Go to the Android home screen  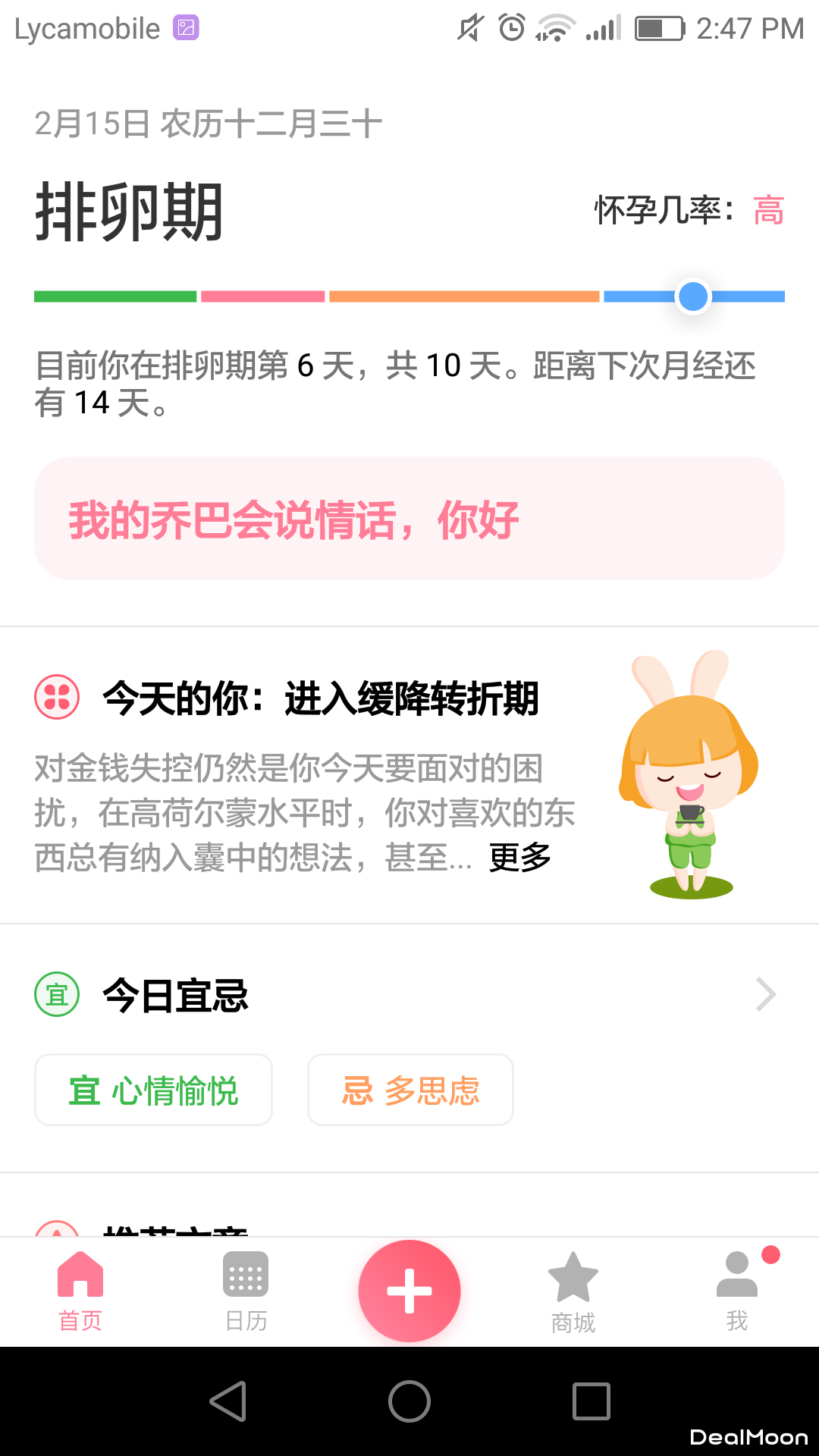409,1401
